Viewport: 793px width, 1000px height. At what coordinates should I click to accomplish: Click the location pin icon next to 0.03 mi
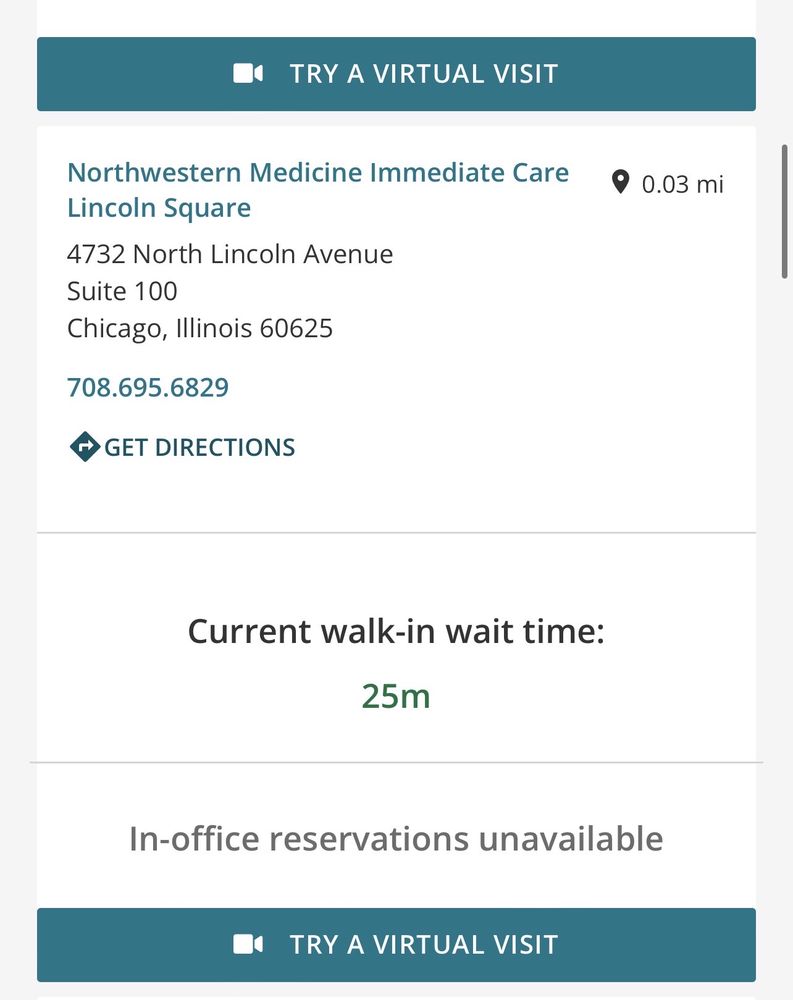tap(621, 182)
